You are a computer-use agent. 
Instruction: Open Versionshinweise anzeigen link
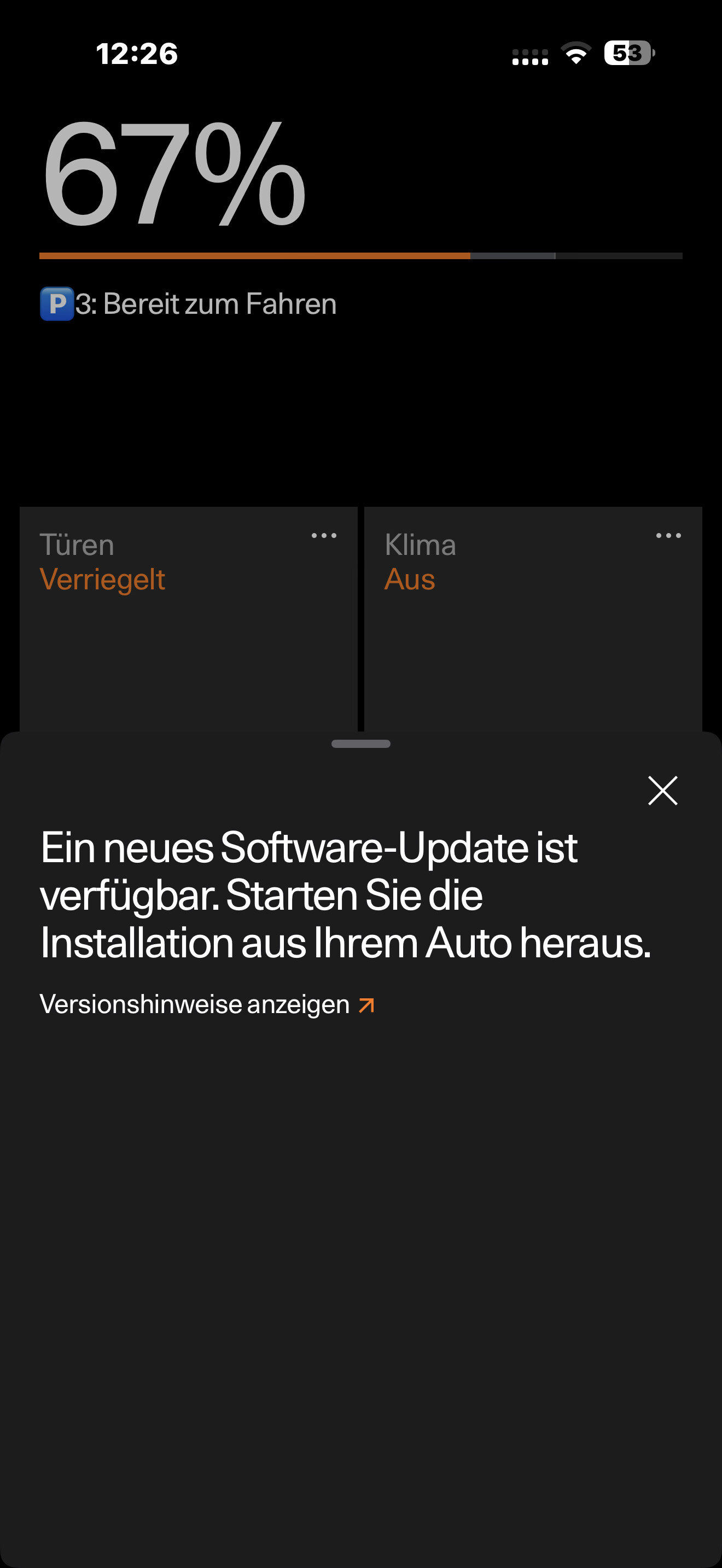(x=207, y=1004)
